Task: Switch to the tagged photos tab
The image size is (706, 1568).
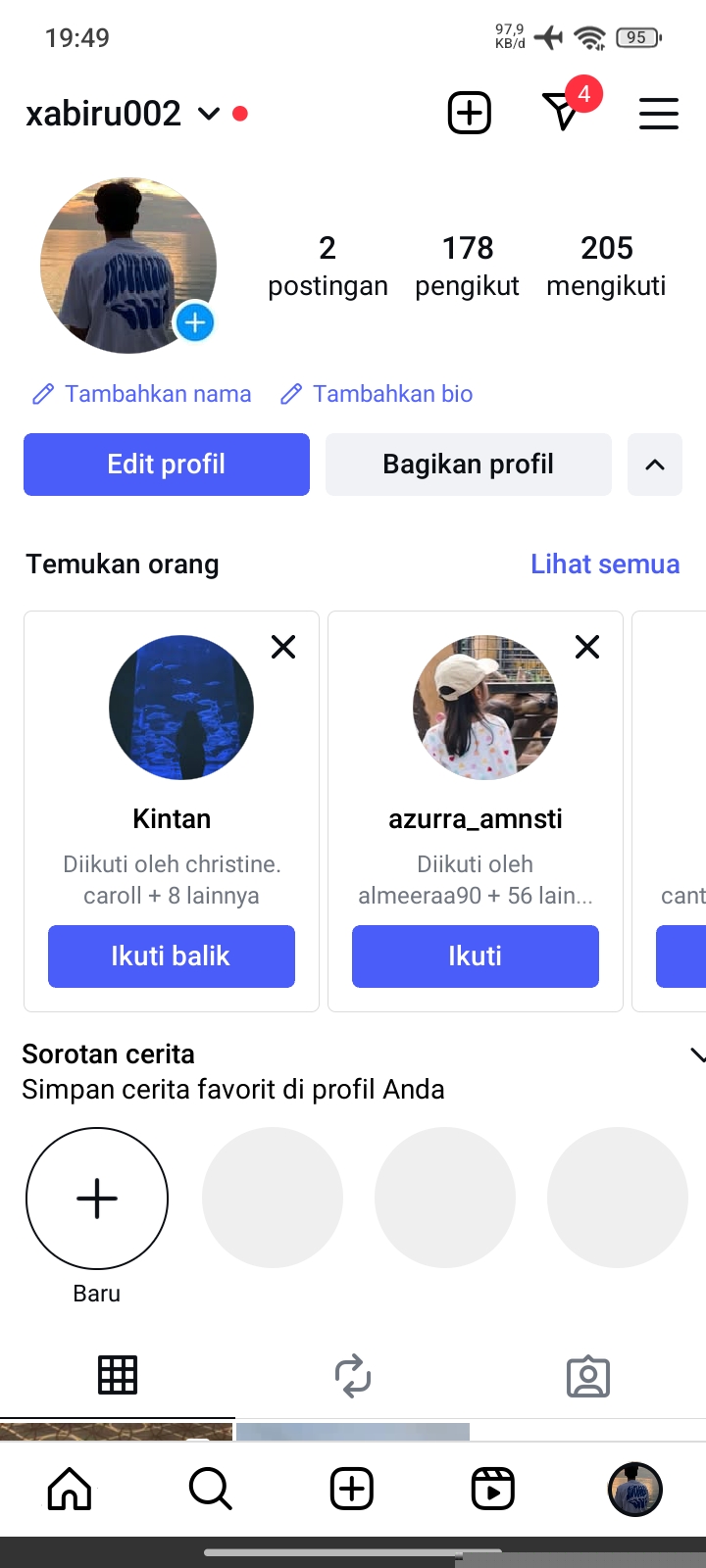Action: click(588, 1376)
